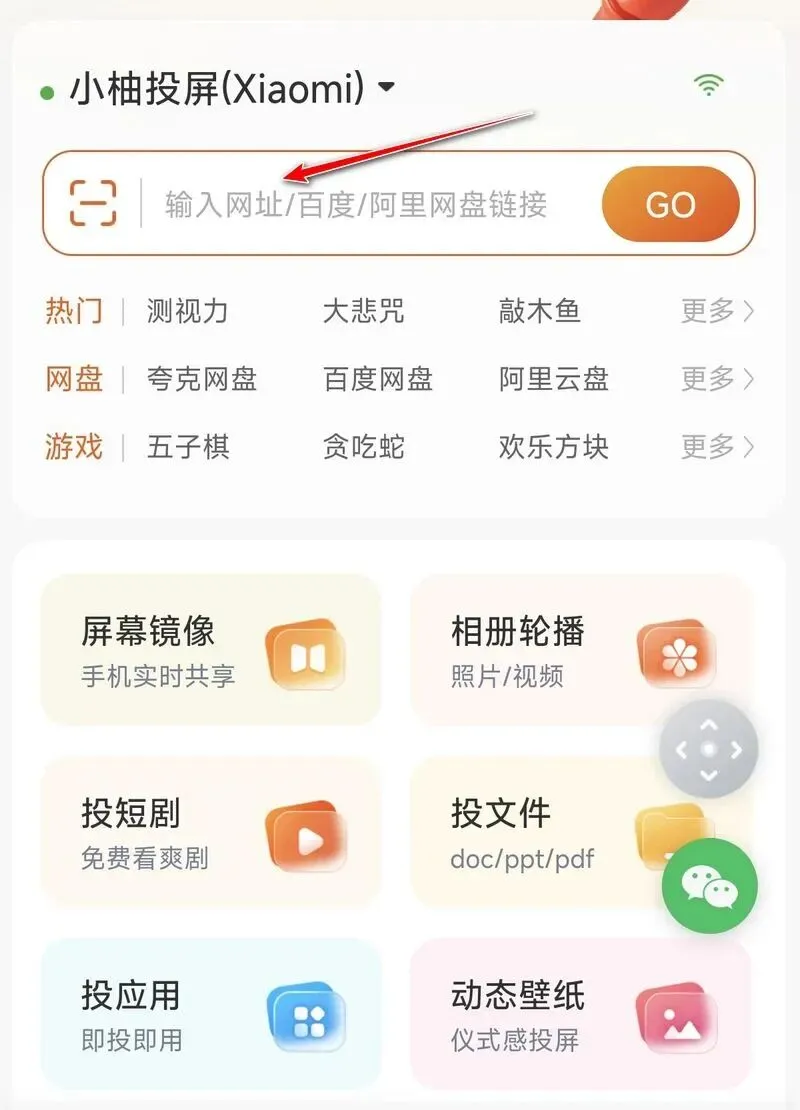Open 夸克网盘
The width and height of the screenshot is (800, 1110).
point(202,379)
